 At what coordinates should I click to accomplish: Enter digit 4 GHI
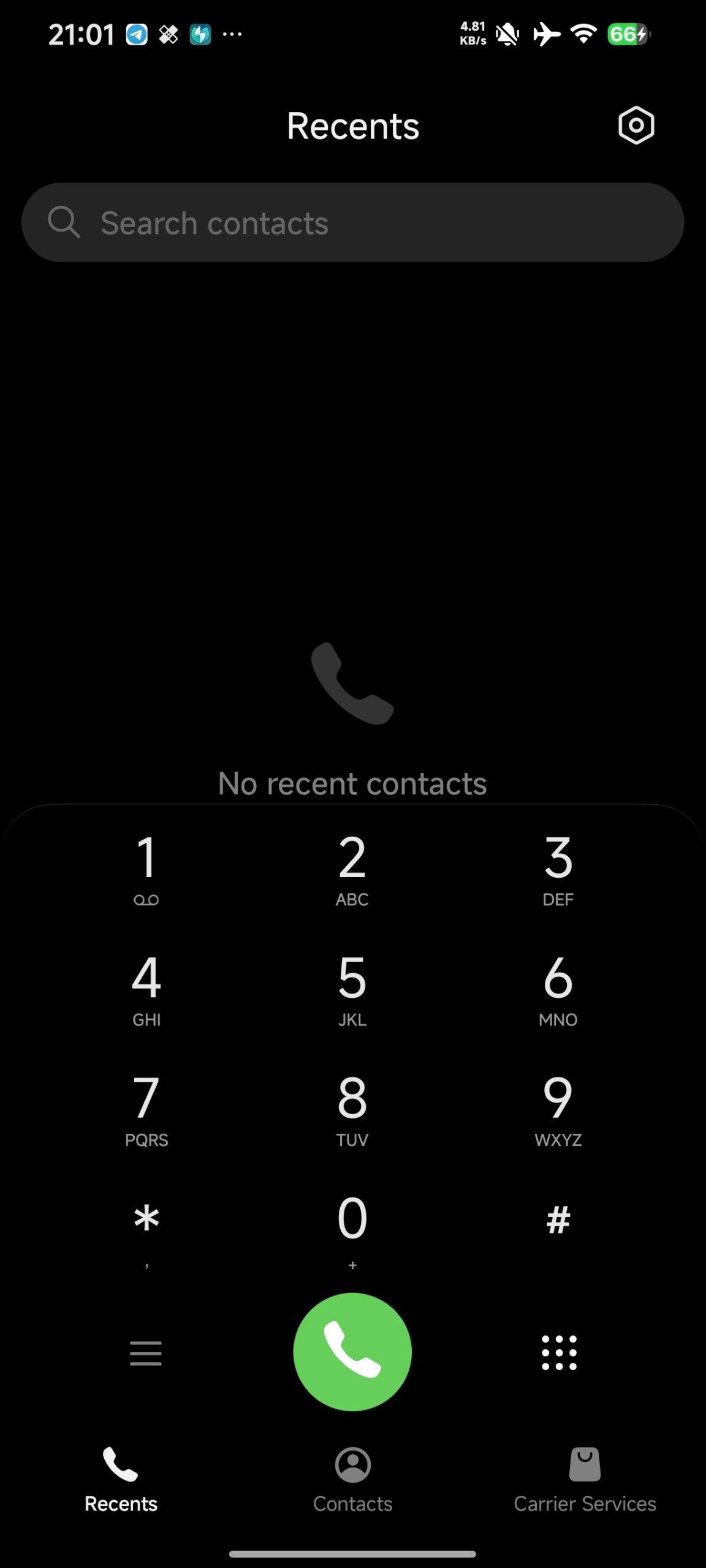click(146, 989)
